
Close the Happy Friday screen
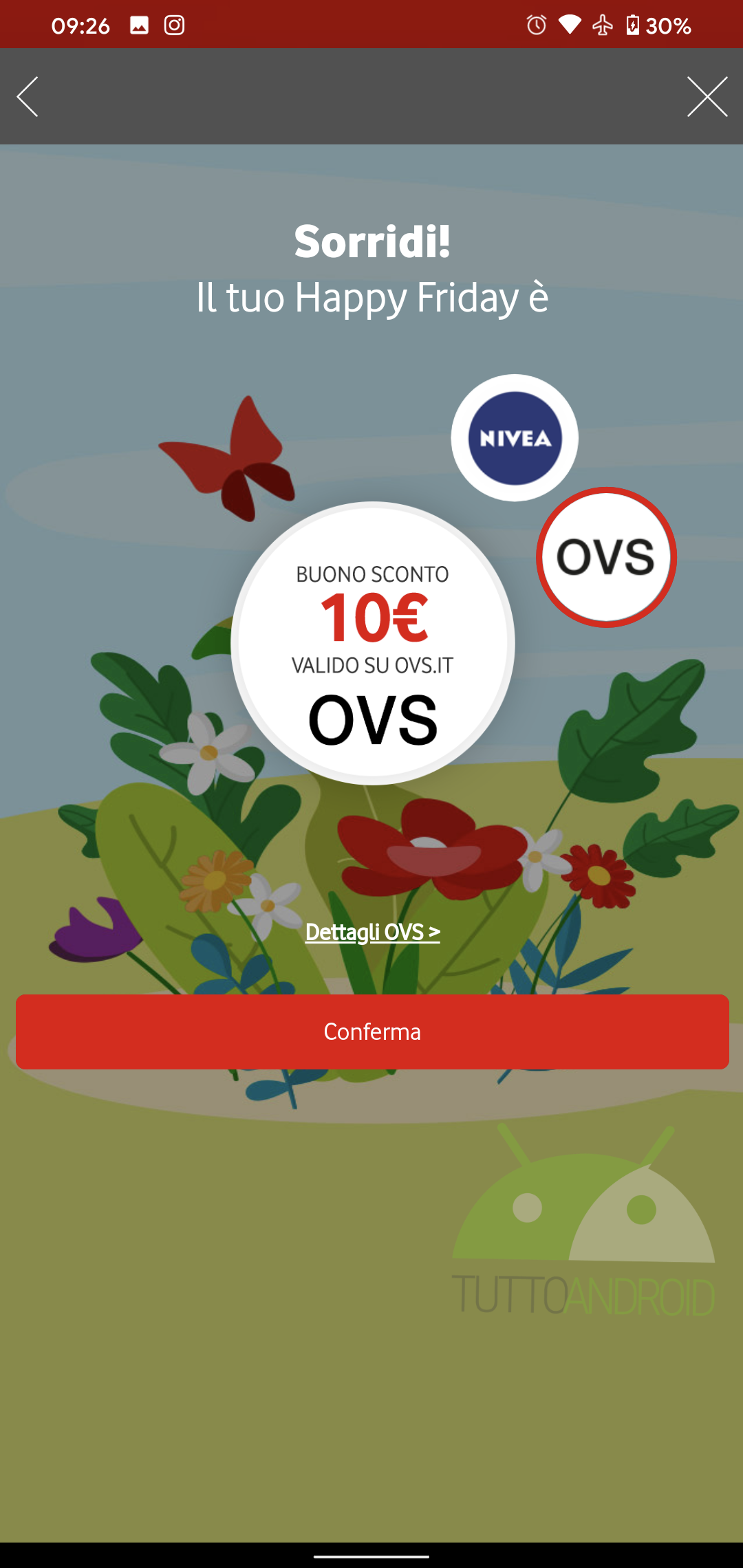pos(707,96)
